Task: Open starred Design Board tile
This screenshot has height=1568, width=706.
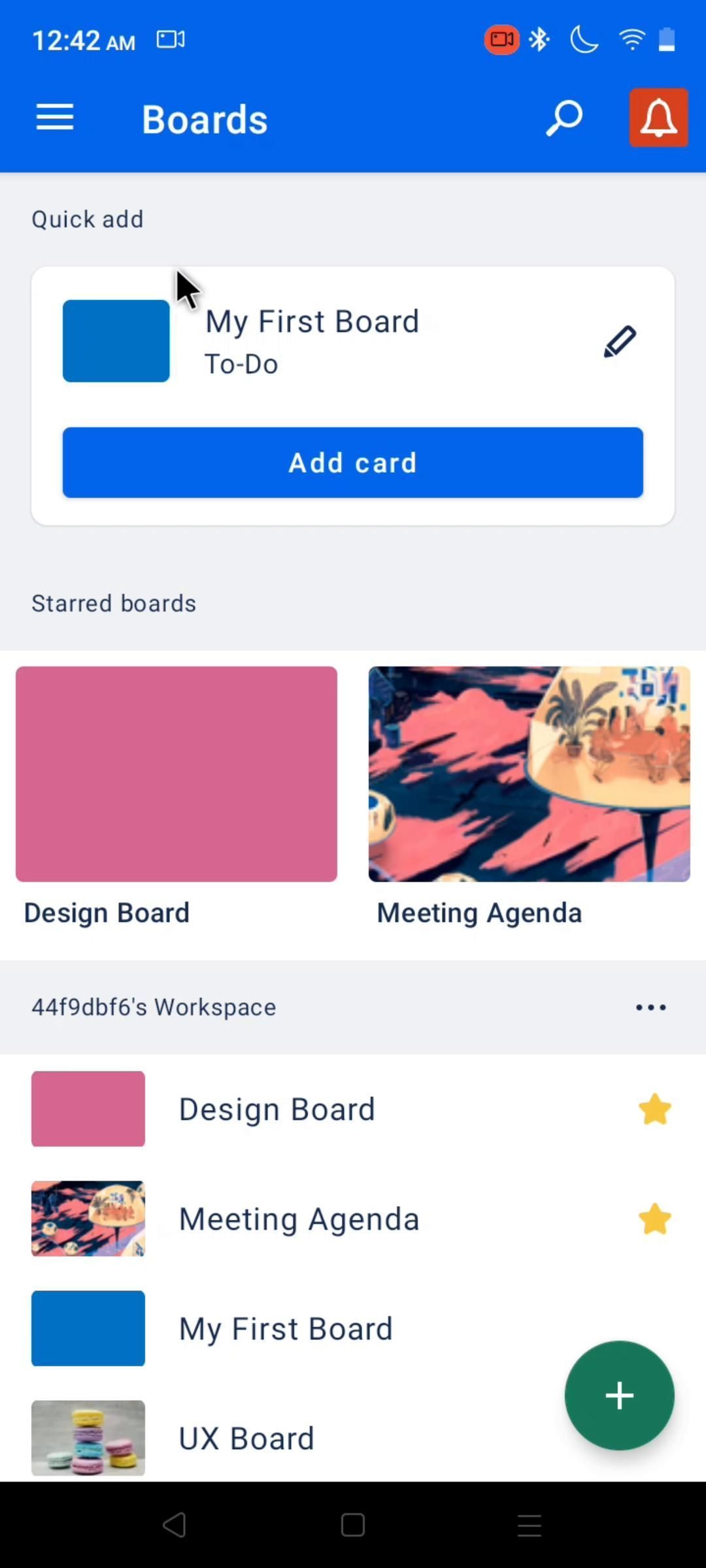Action: coord(176,774)
